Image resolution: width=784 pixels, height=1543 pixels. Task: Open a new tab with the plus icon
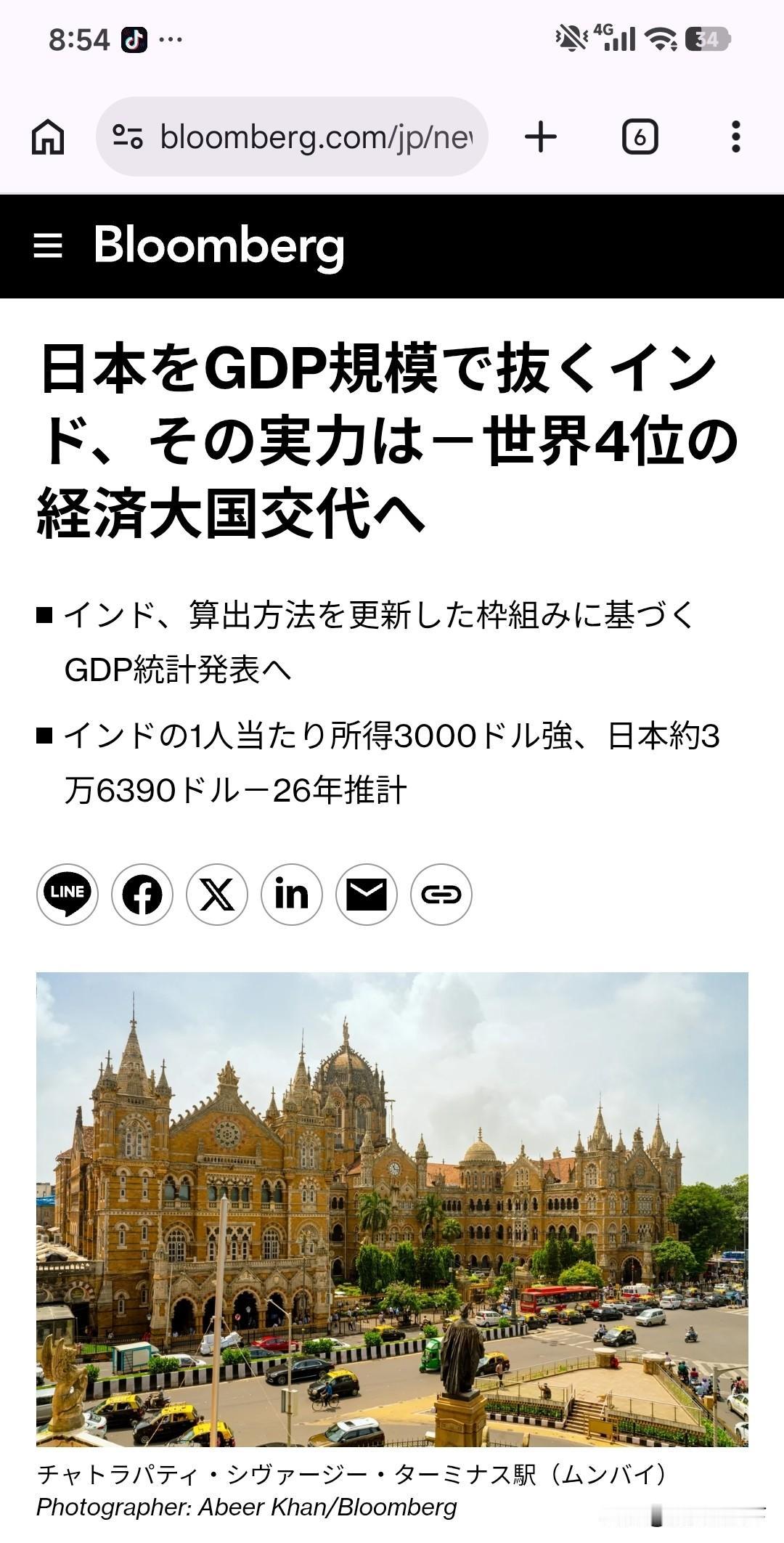(x=542, y=134)
